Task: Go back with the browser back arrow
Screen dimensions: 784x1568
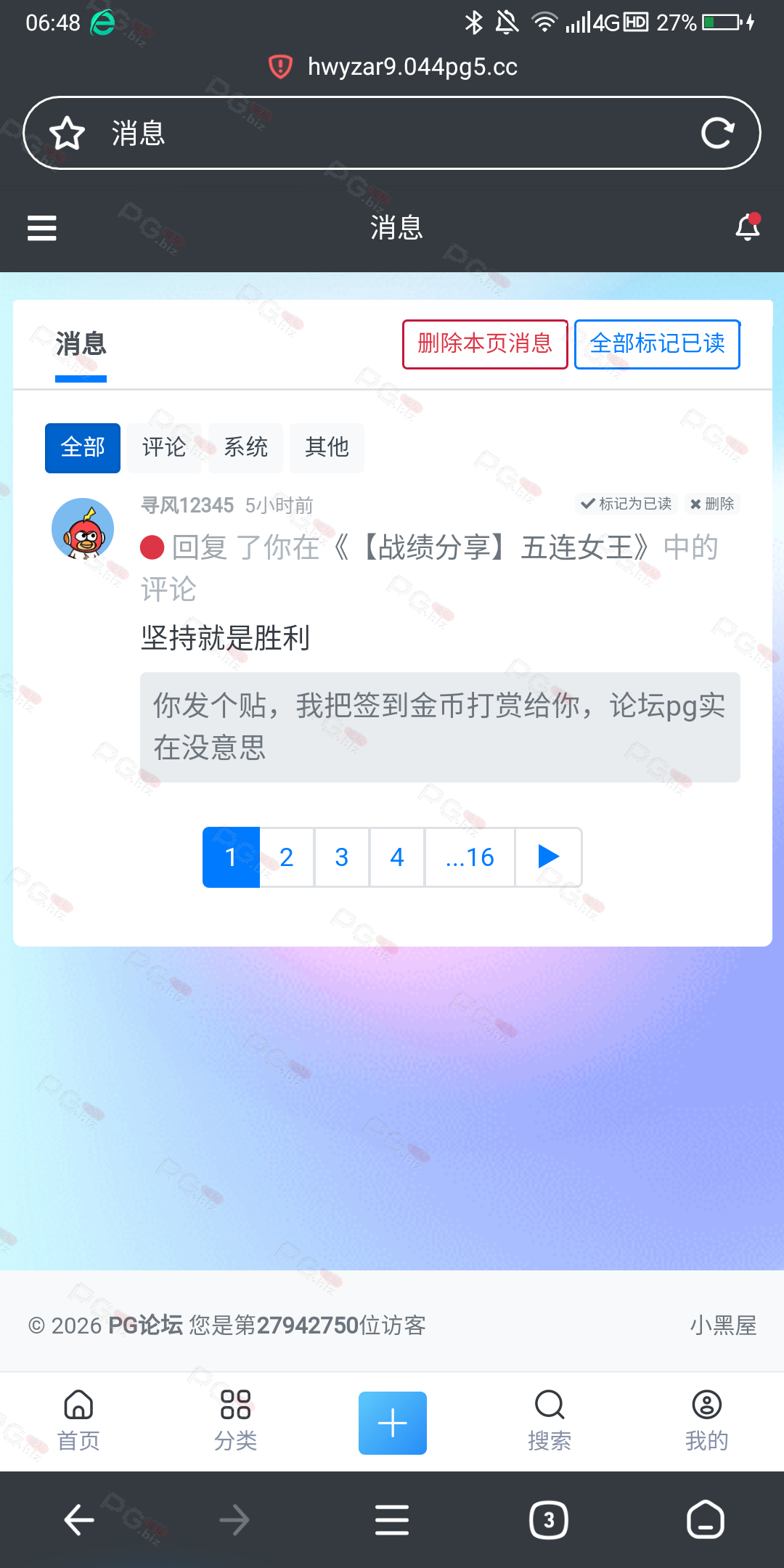Action: pos(79,1520)
